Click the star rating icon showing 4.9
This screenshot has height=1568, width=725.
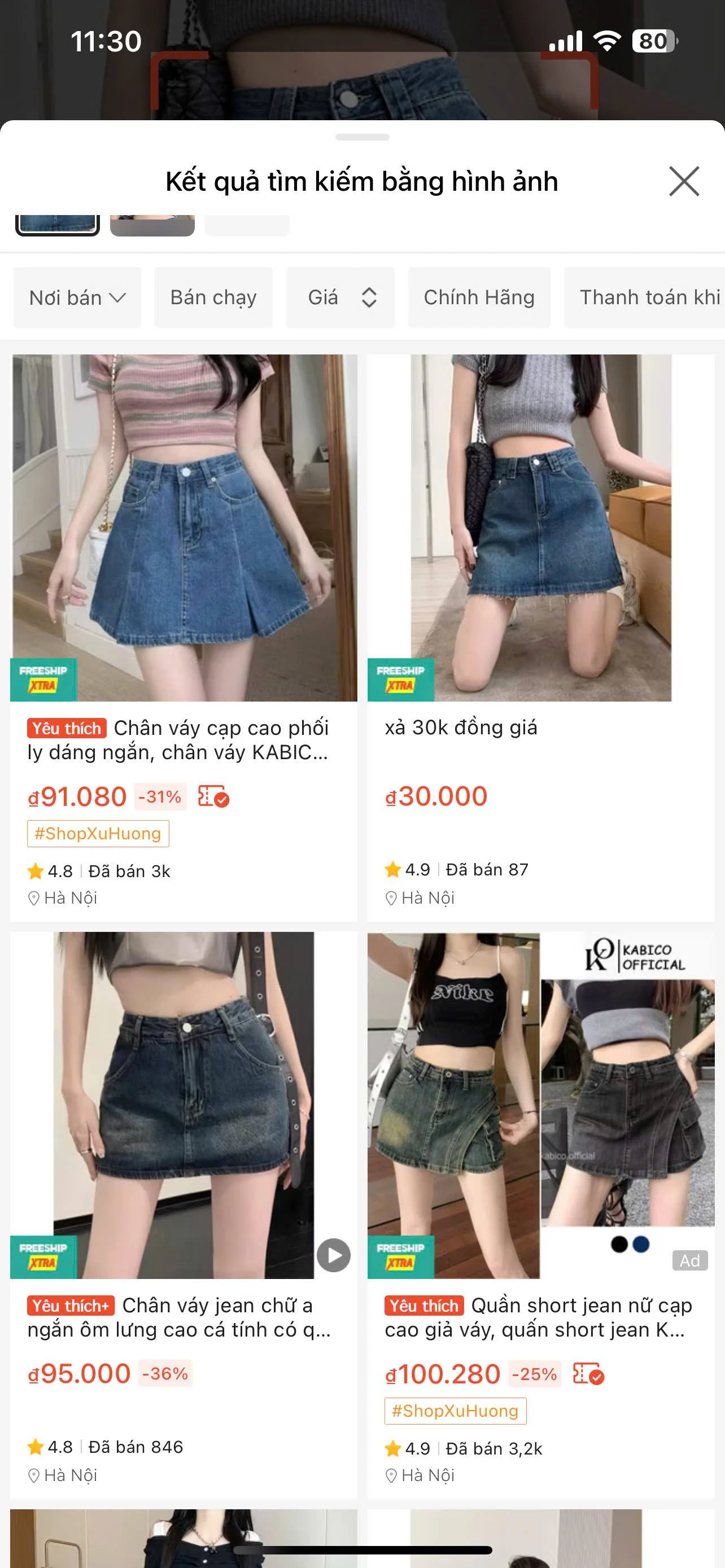tap(392, 870)
